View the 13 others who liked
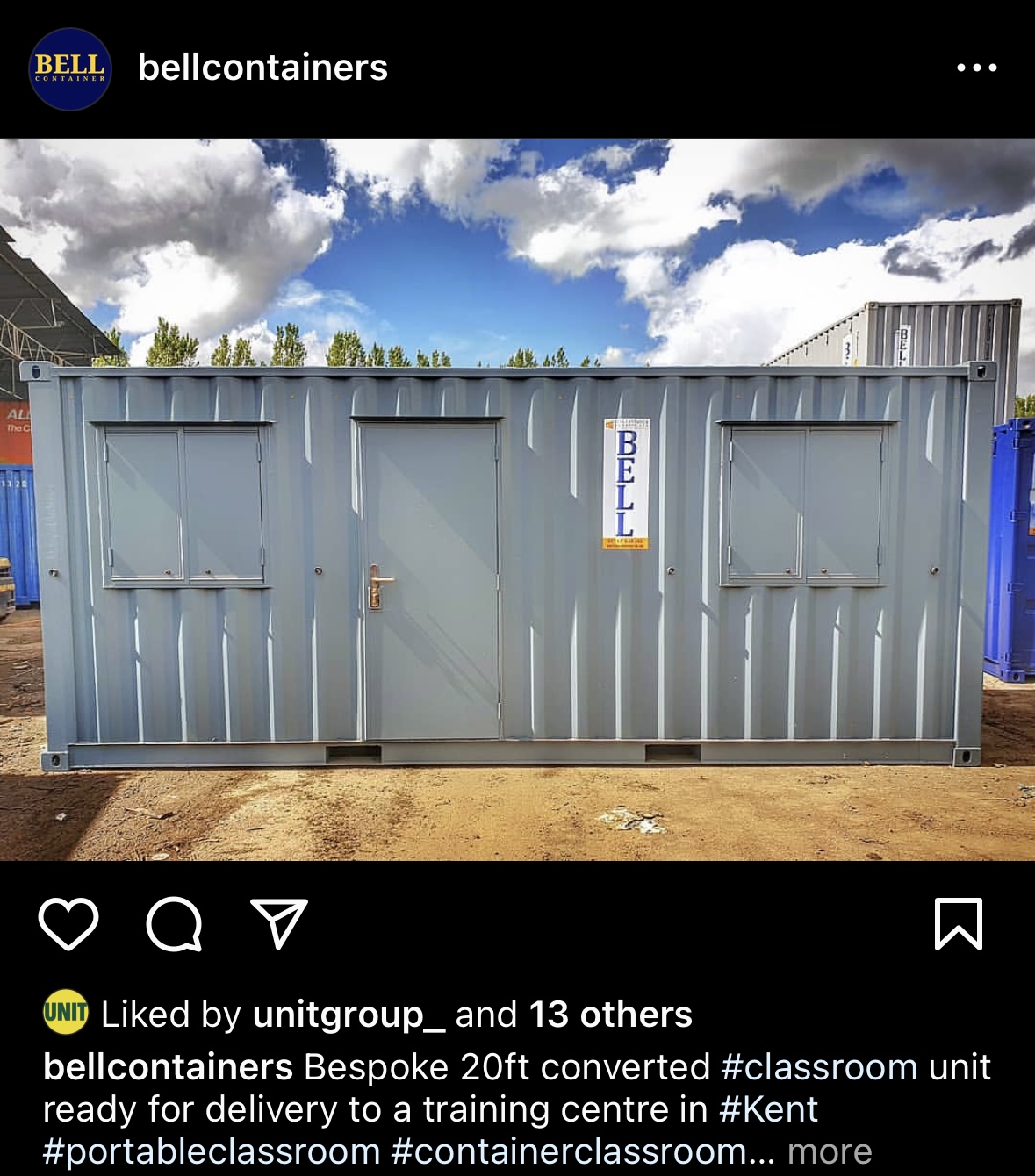 point(610,1015)
